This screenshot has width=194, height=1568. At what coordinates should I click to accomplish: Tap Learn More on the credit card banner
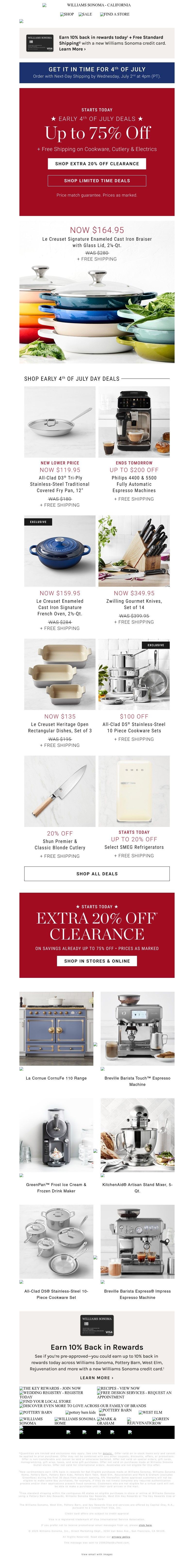(x=72, y=49)
